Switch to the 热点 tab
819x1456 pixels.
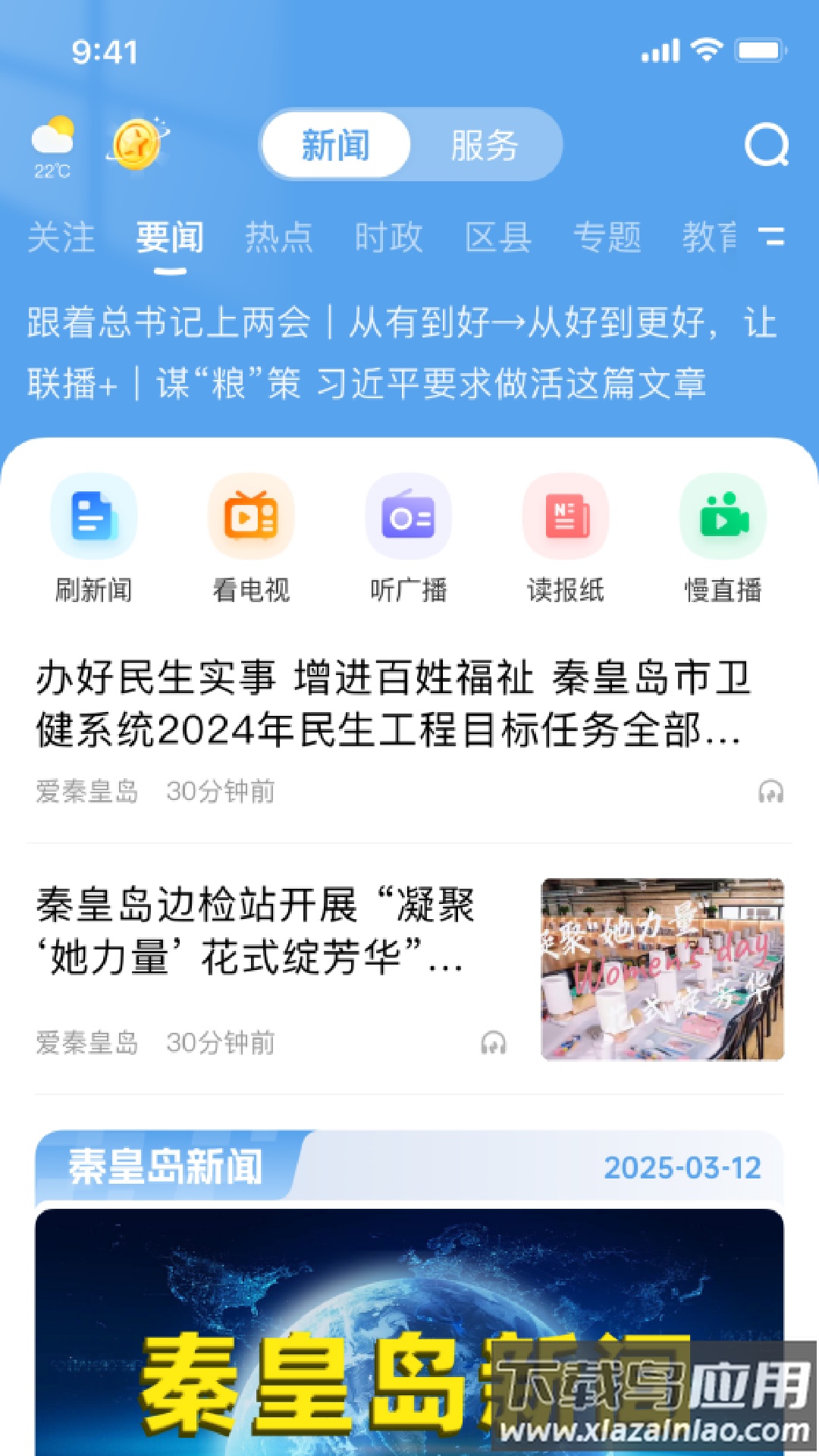point(279,237)
